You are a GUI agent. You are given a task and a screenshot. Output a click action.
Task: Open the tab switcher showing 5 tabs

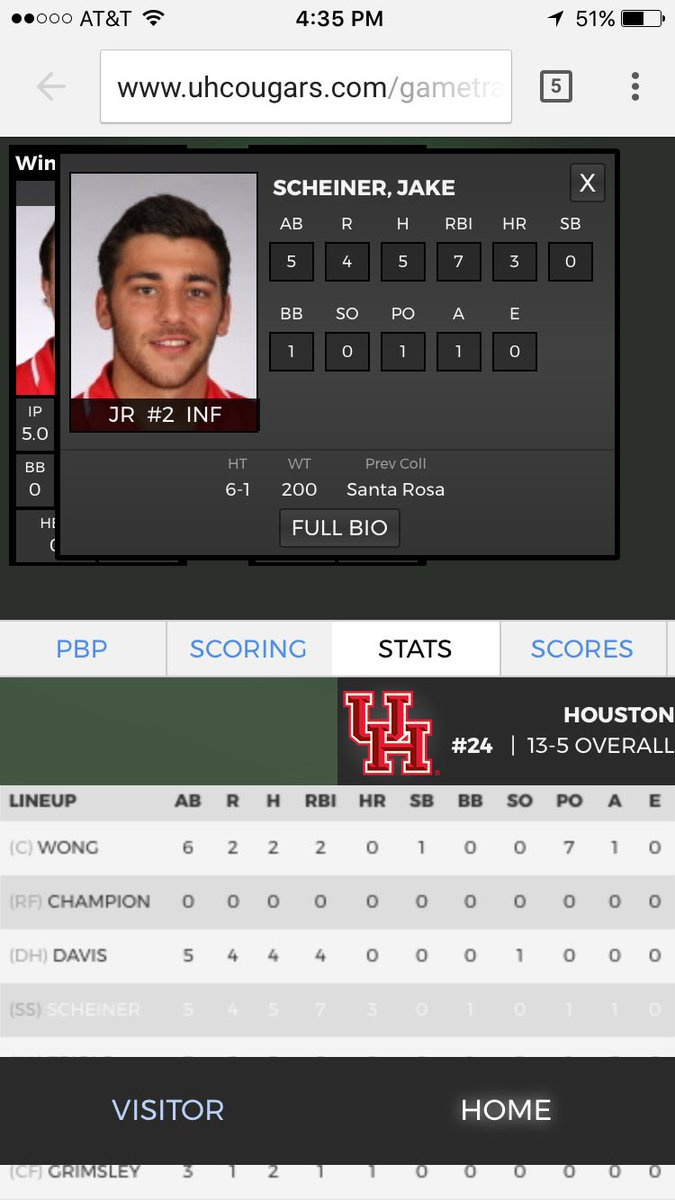point(556,87)
